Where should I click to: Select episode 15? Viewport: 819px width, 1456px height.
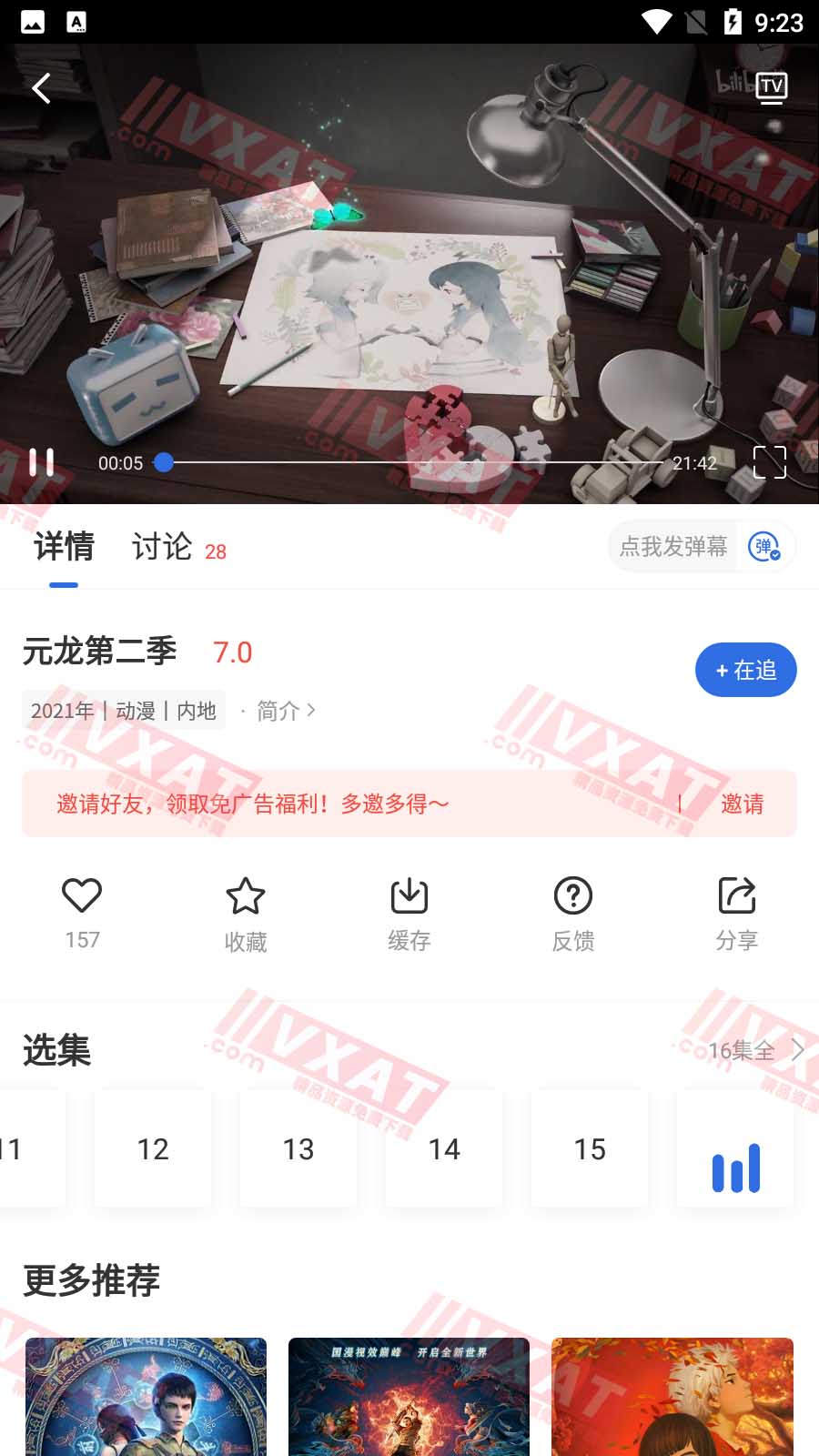point(590,1149)
